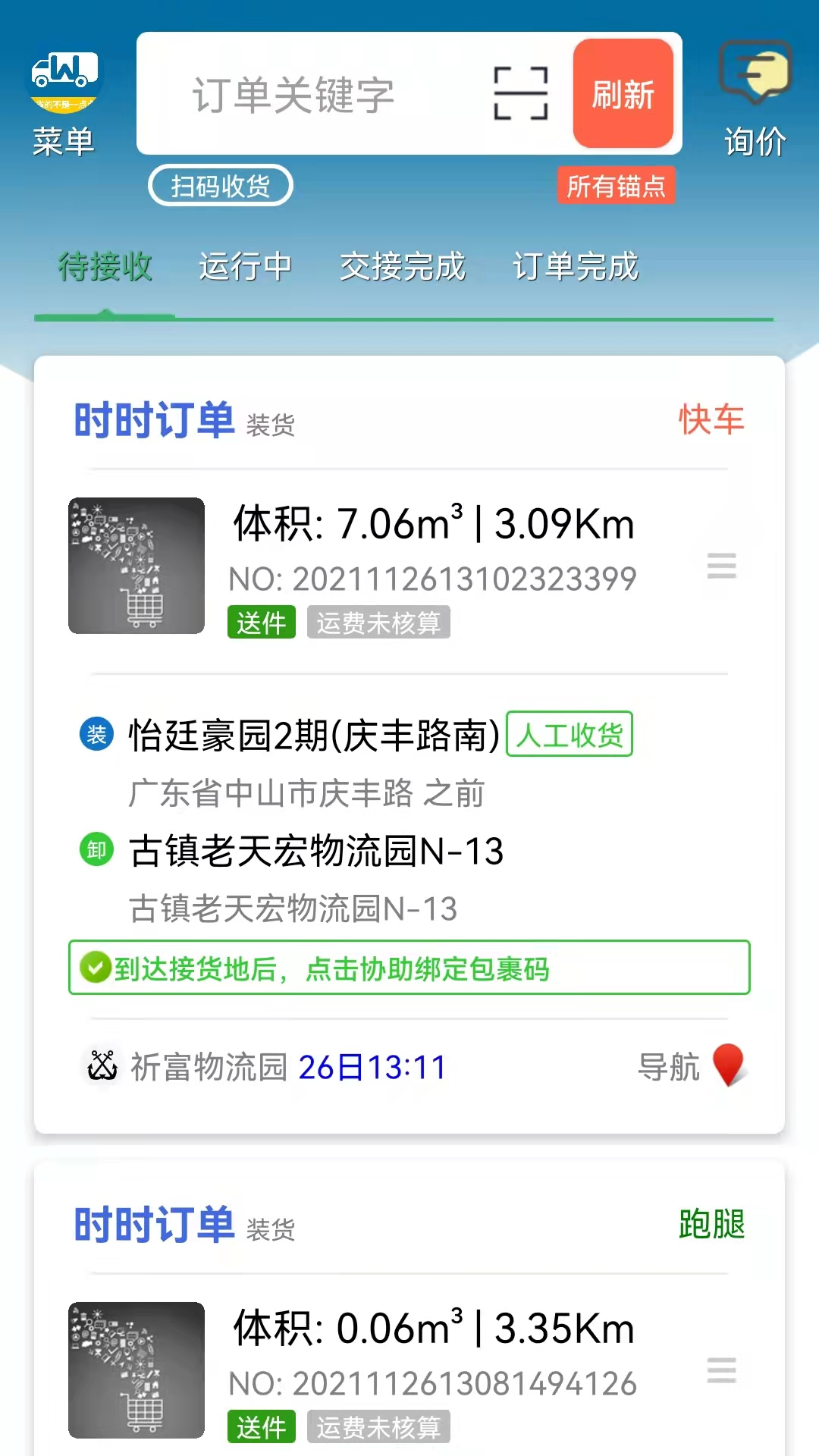Image resolution: width=819 pixels, height=1456 pixels.
Task: Start 导航 navigation for the first order
Action: pyautogui.click(x=693, y=1066)
